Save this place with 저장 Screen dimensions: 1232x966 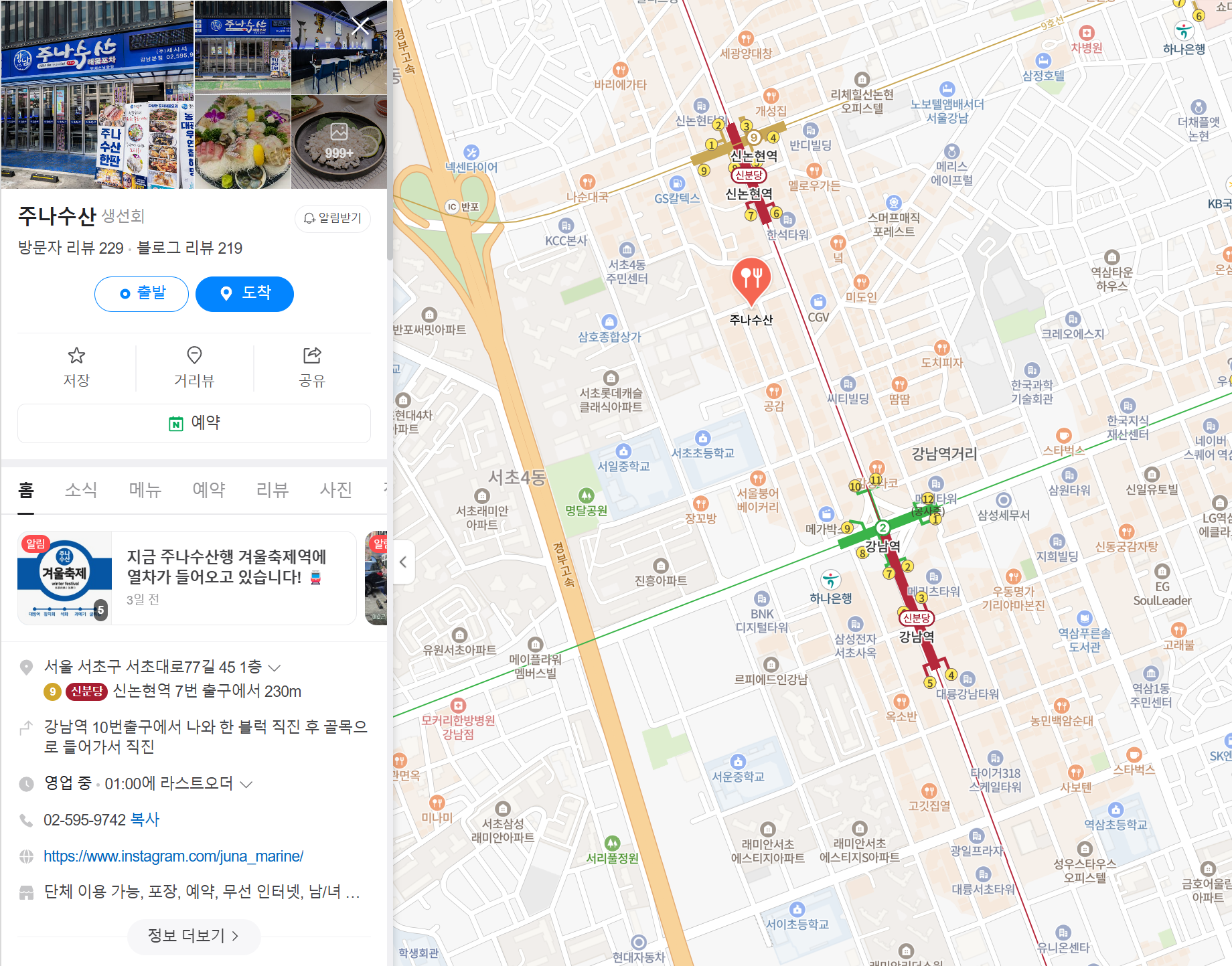(x=76, y=367)
